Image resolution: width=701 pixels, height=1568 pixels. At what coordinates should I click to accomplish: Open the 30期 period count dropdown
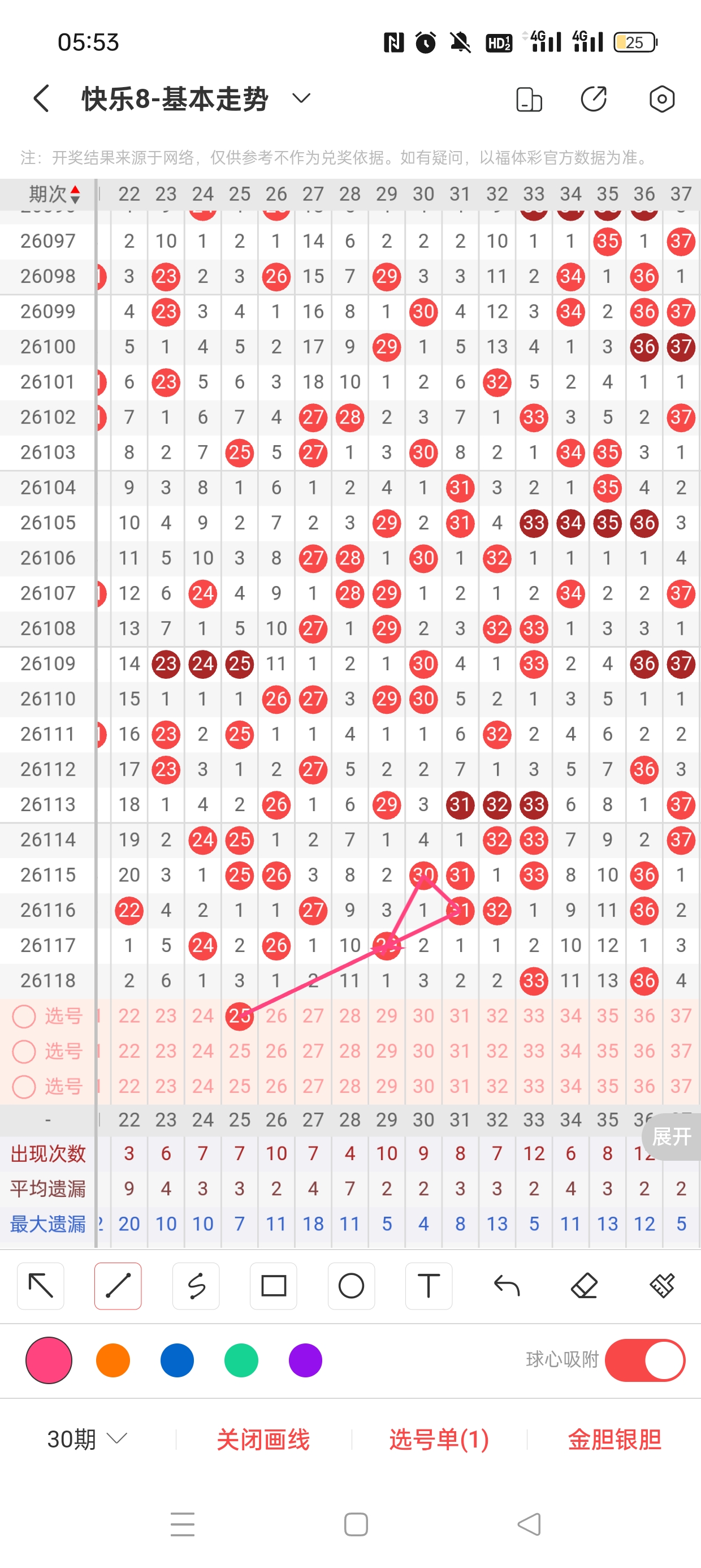87,1439
